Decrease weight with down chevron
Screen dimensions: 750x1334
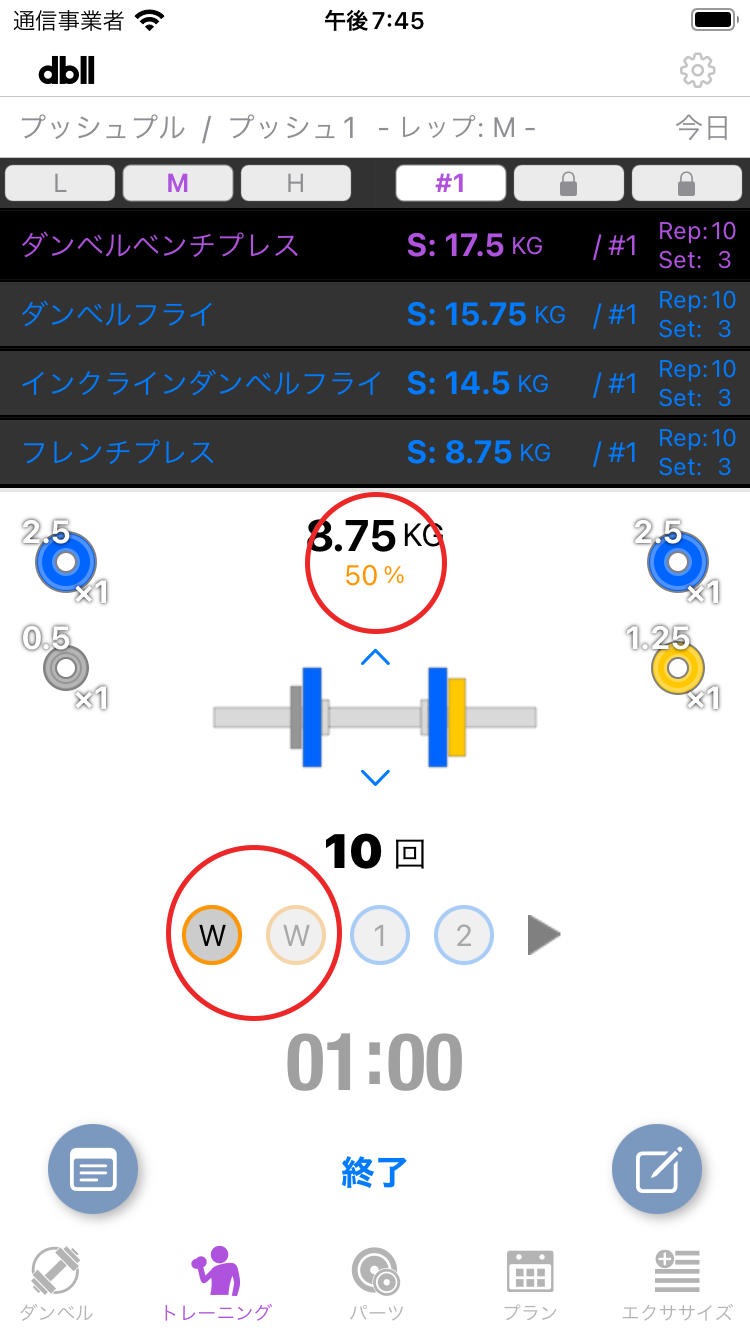point(374,777)
